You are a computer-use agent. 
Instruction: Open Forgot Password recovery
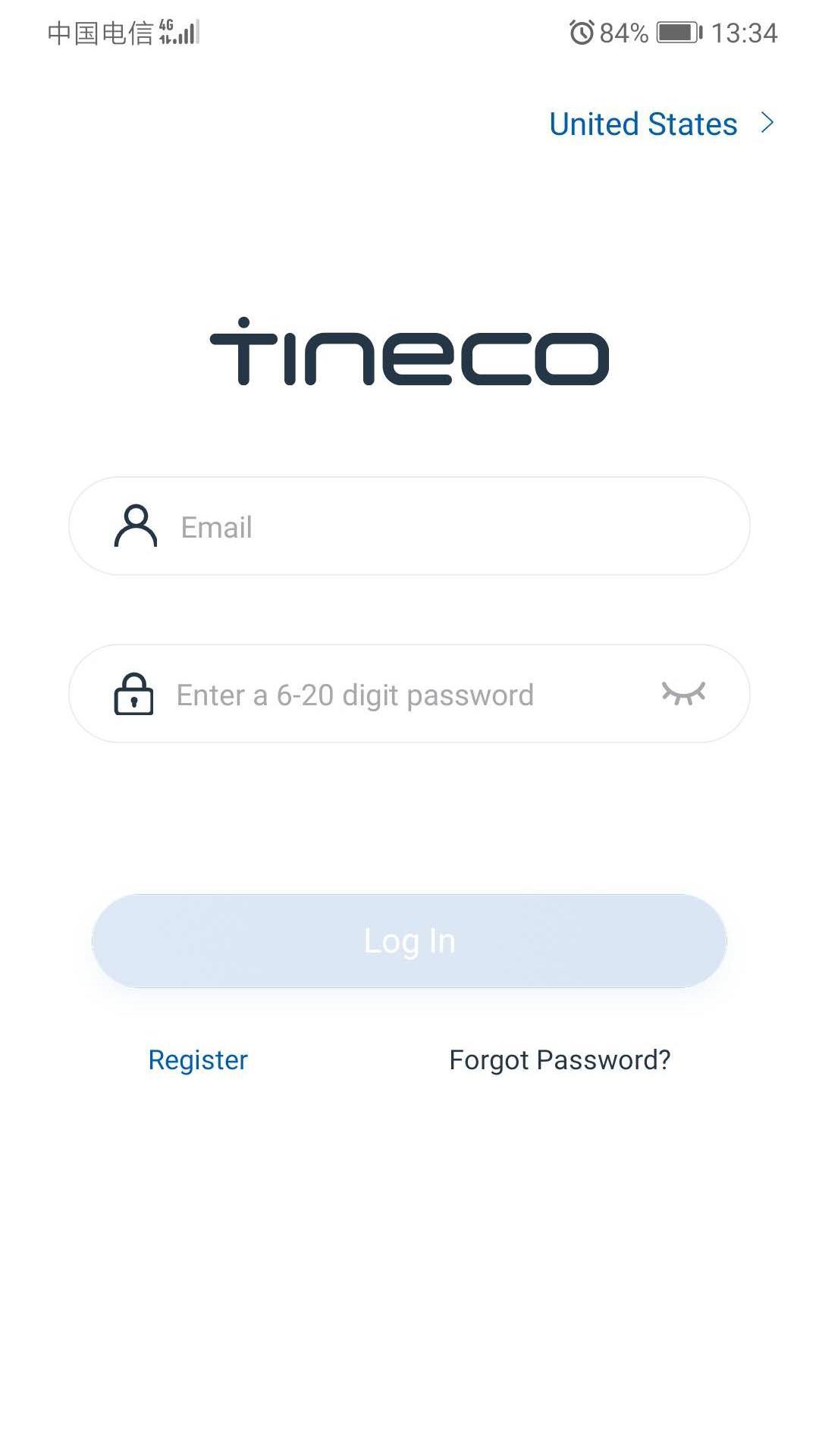[560, 1060]
